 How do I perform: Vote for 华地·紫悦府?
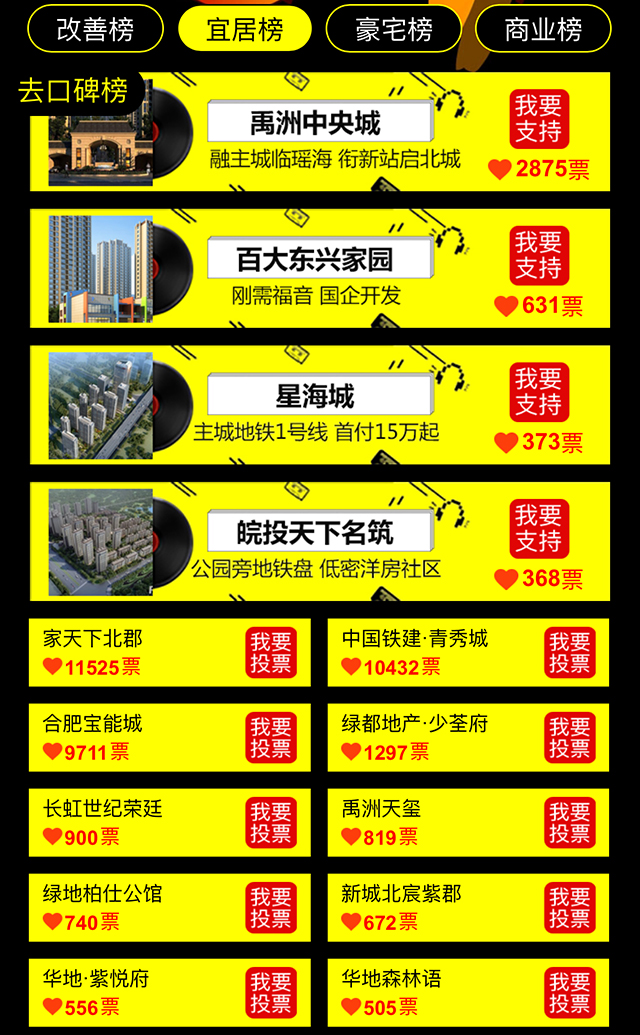click(271, 993)
